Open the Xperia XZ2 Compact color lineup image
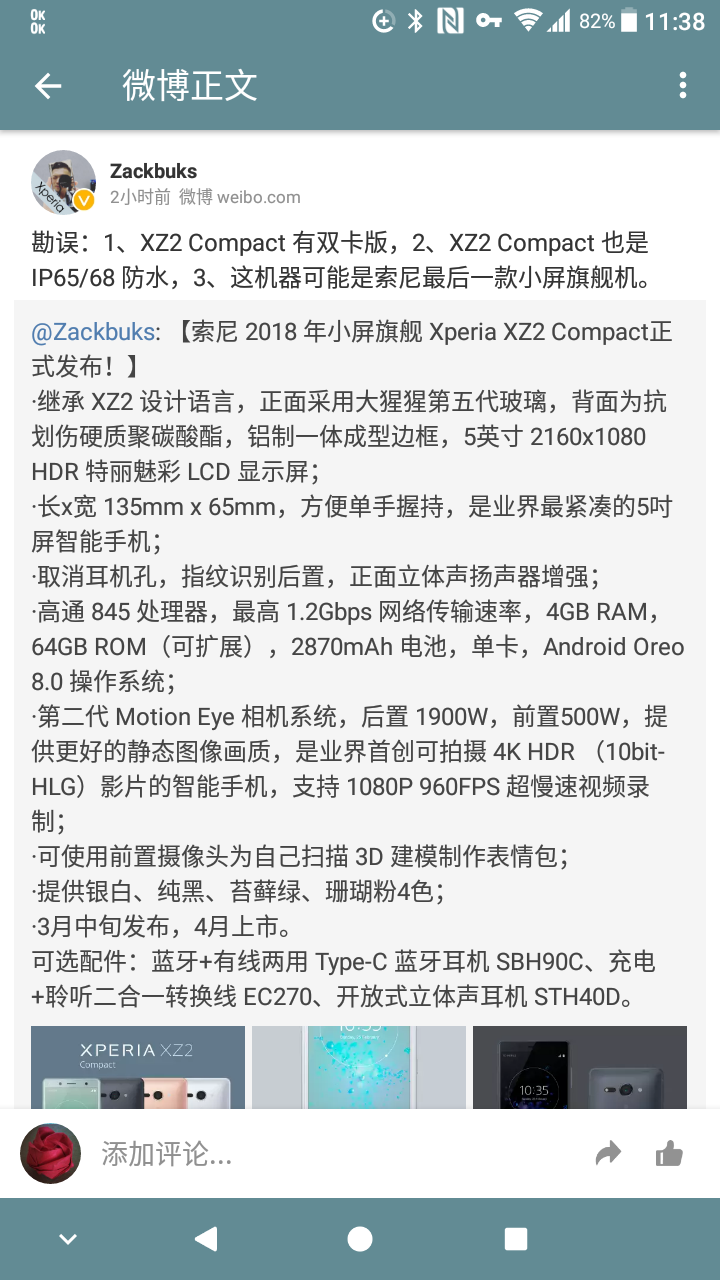 tap(138, 1067)
